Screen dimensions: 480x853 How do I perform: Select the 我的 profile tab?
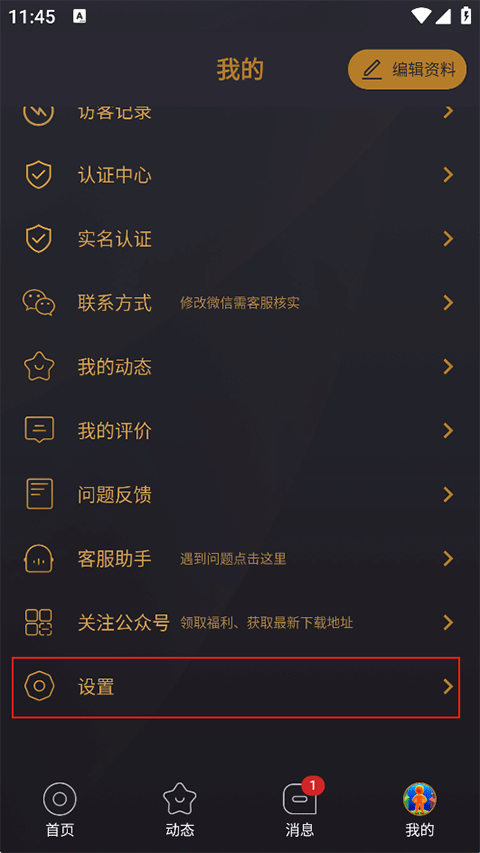[420, 809]
